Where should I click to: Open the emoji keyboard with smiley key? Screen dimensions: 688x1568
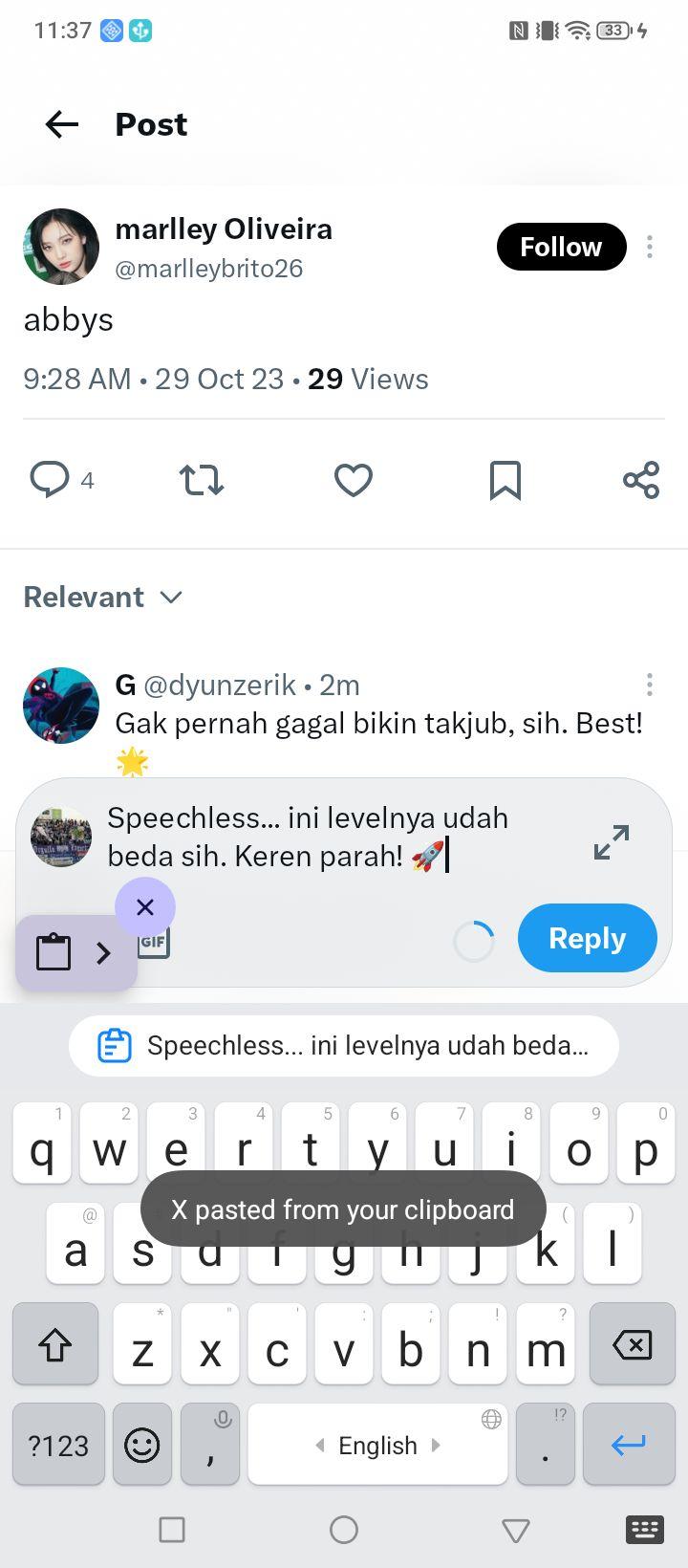pos(142,1445)
